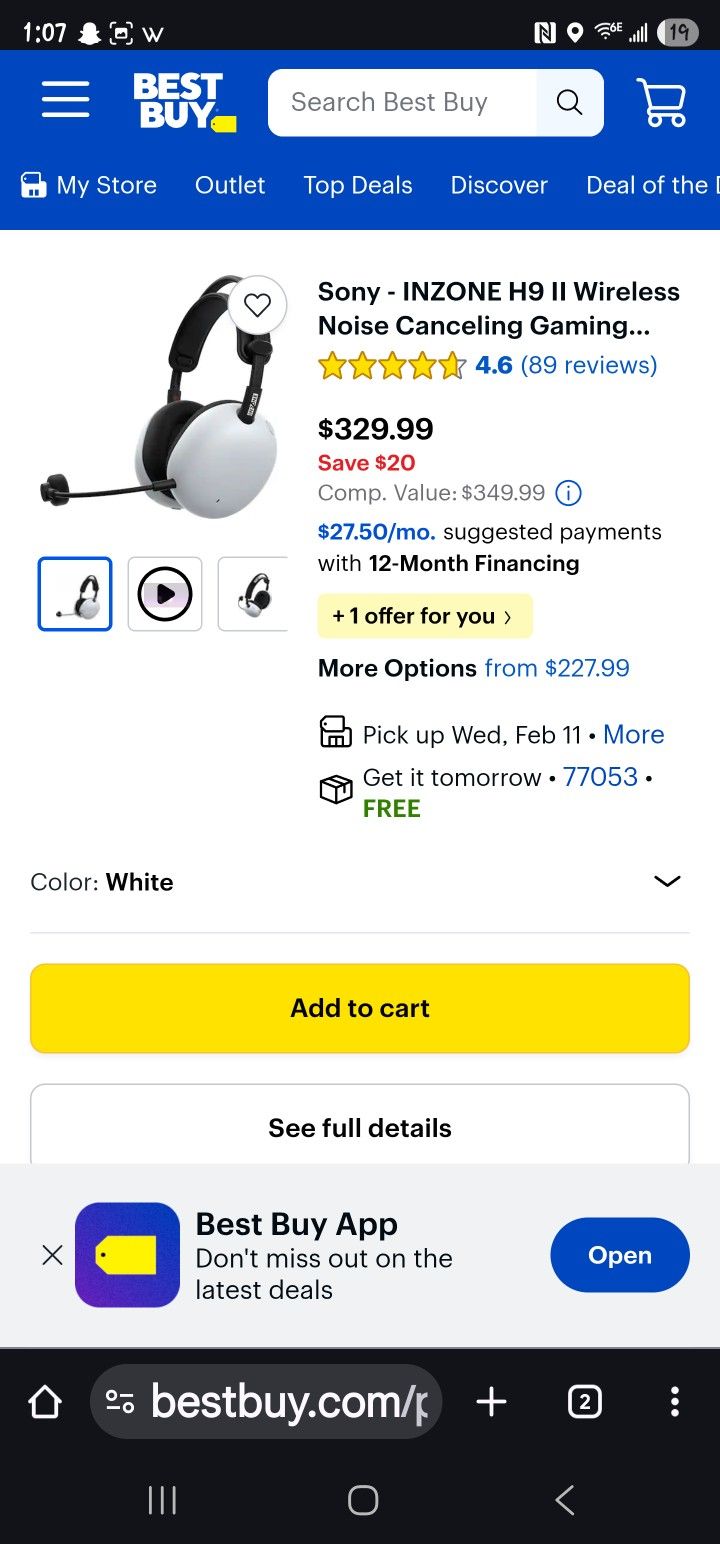Open the hamburger navigation menu
Image resolution: width=720 pixels, height=1544 pixels.
pos(65,99)
